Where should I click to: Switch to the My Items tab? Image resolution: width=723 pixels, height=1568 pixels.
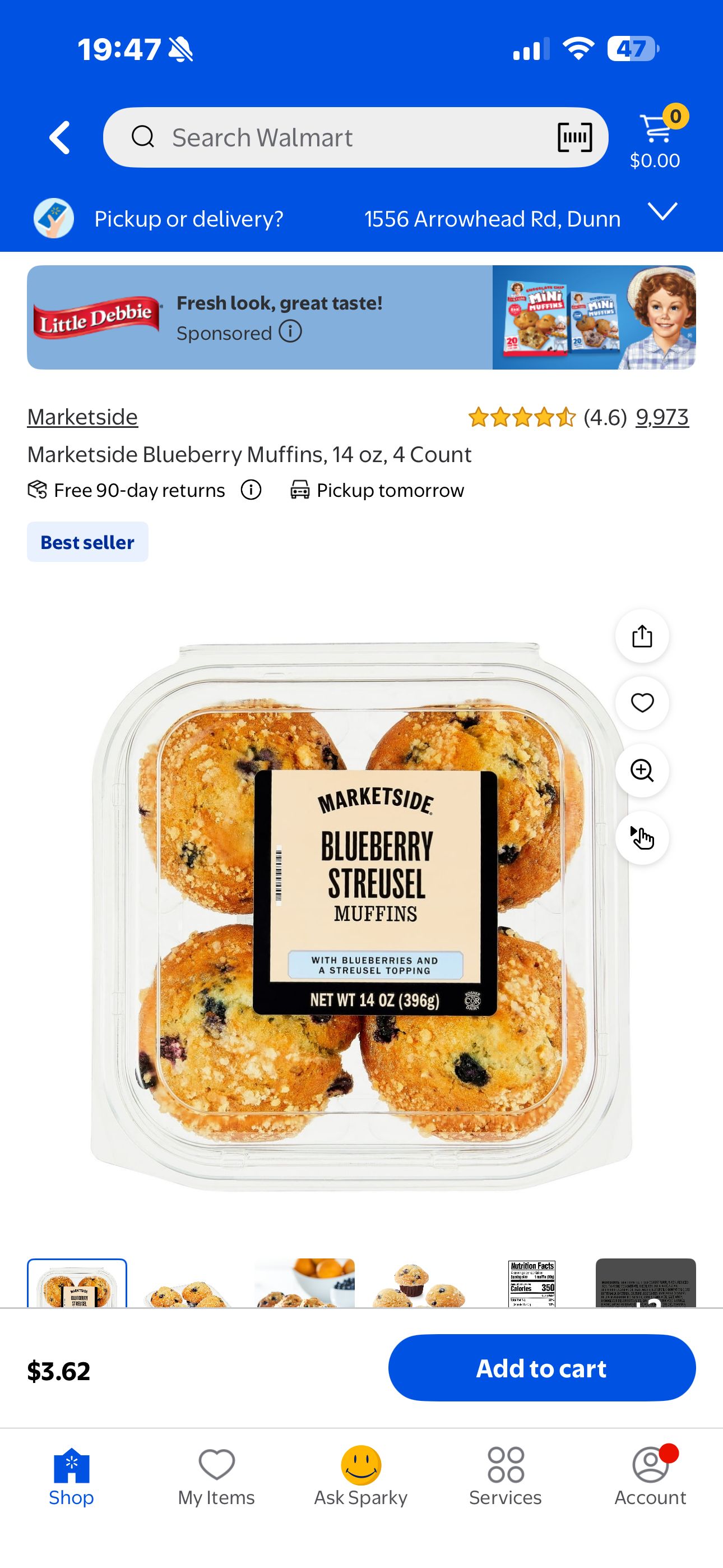click(x=216, y=1477)
